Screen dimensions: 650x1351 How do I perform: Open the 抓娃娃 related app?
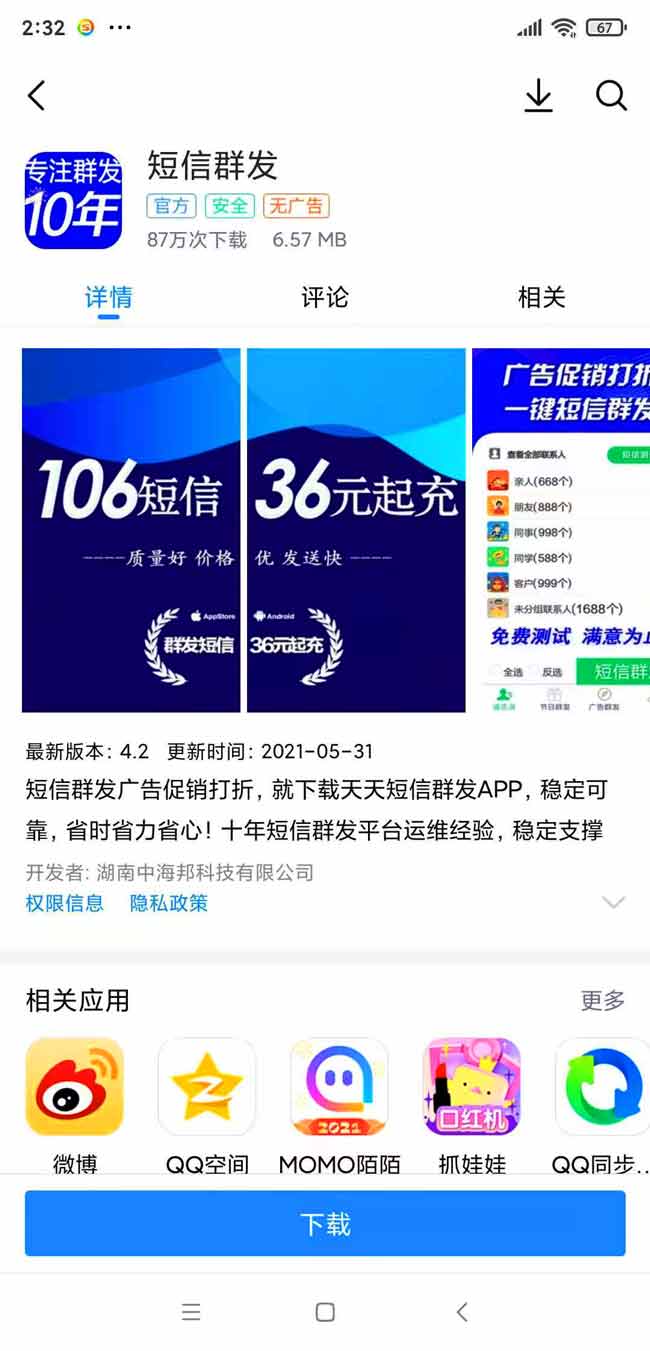[472, 1087]
